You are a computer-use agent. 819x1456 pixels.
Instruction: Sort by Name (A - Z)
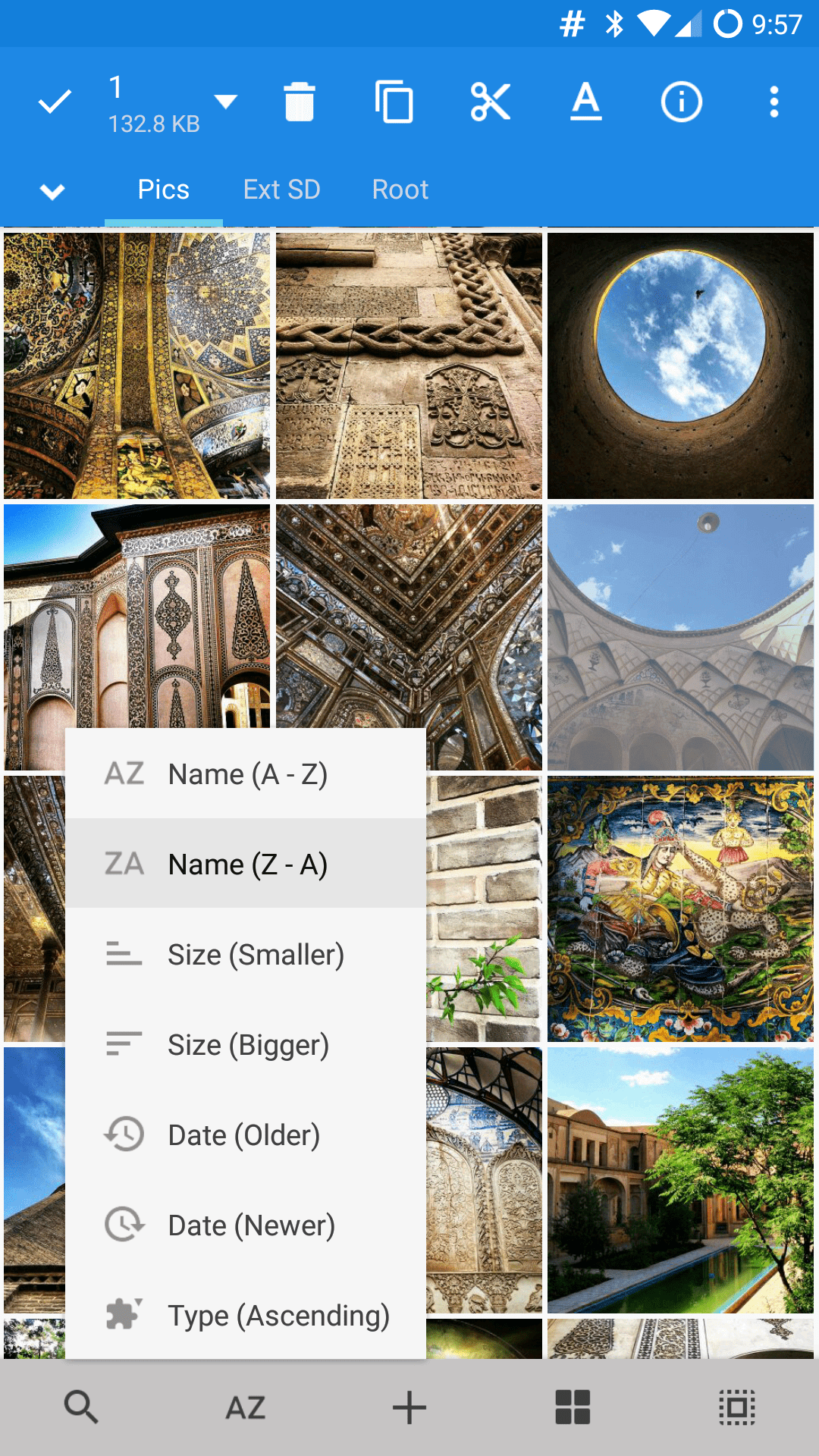(x=246, y=774)
